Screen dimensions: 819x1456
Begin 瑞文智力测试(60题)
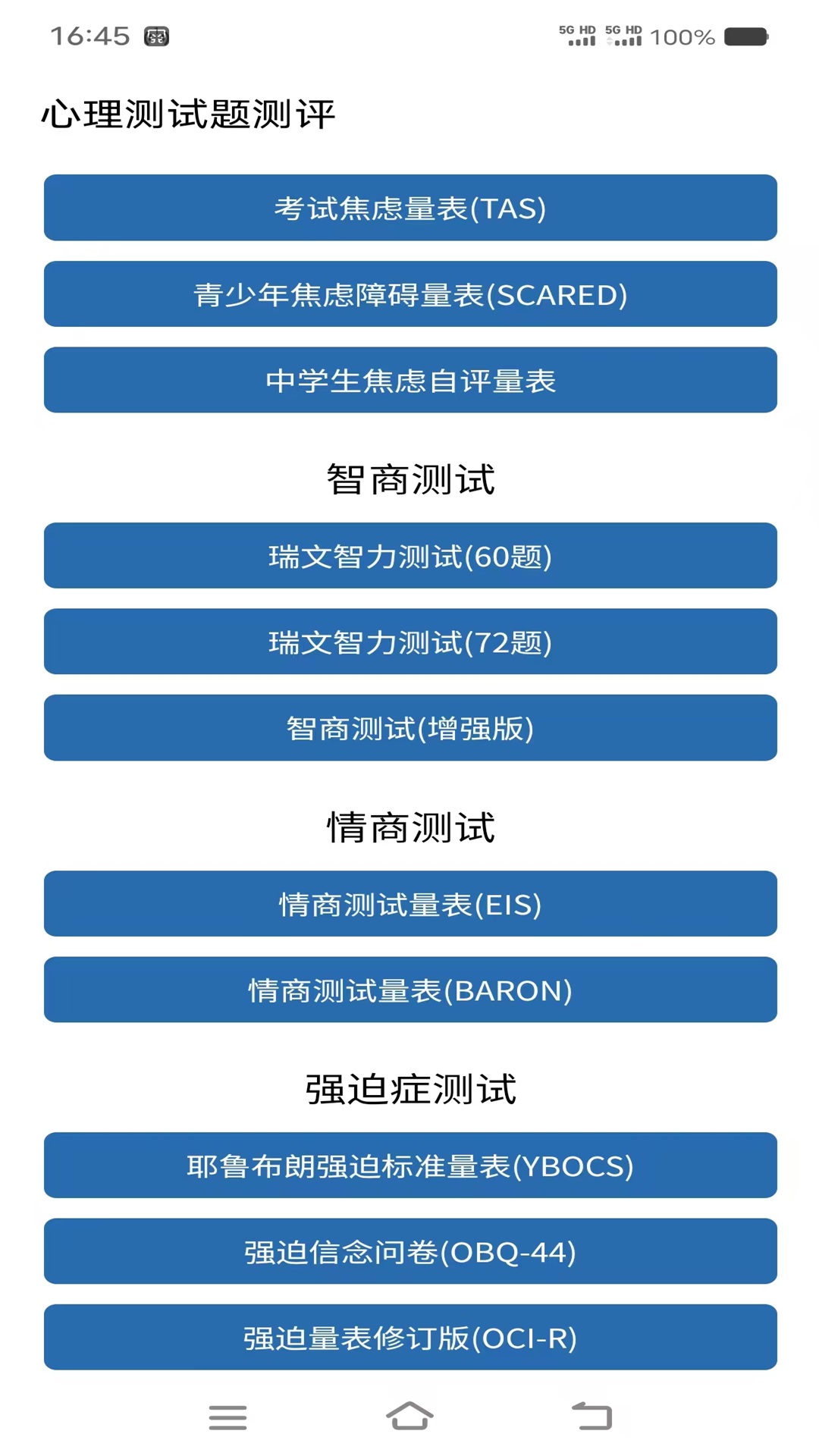tap(409, 555)
